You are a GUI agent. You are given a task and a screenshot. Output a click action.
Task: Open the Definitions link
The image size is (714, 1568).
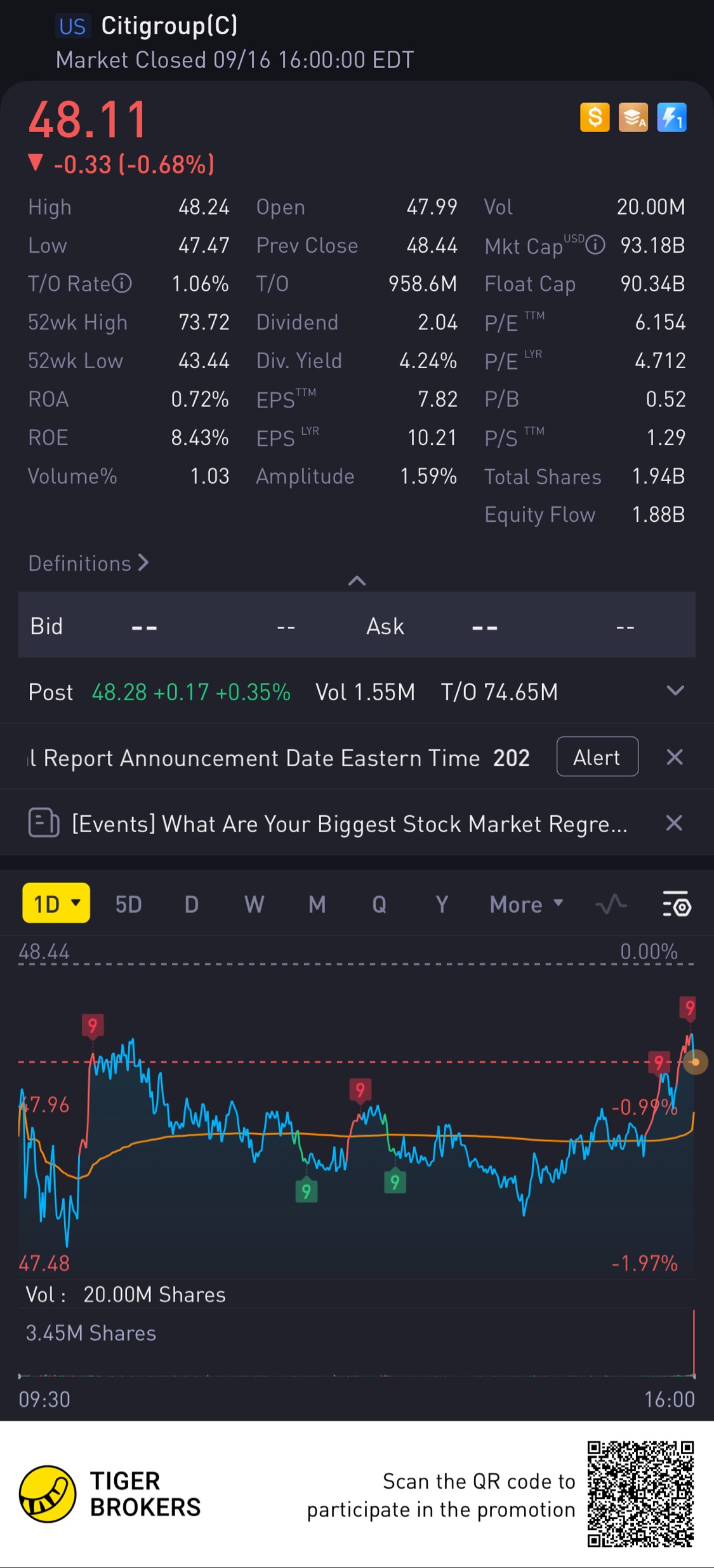tap(88, 563)
